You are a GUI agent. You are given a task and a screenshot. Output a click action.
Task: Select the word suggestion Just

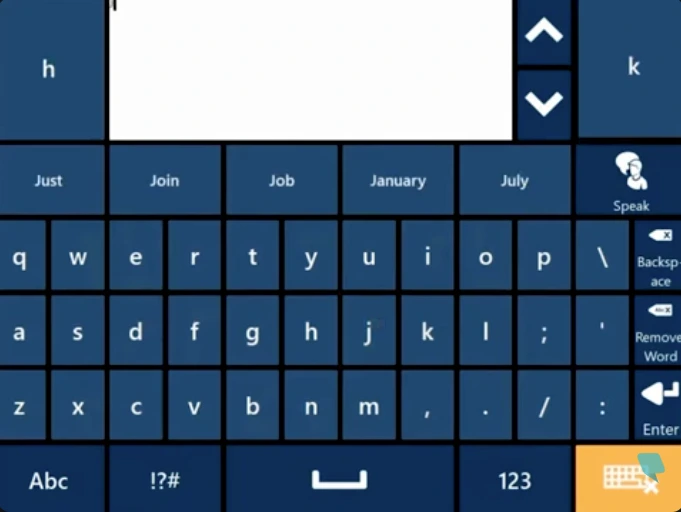point(48,181)
